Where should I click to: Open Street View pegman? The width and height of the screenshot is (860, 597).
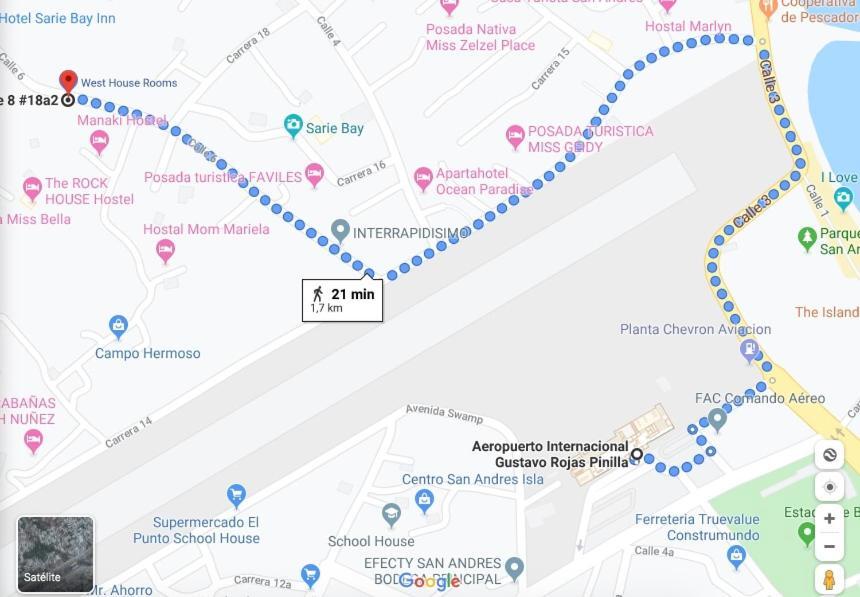click(x=829, y=579)
